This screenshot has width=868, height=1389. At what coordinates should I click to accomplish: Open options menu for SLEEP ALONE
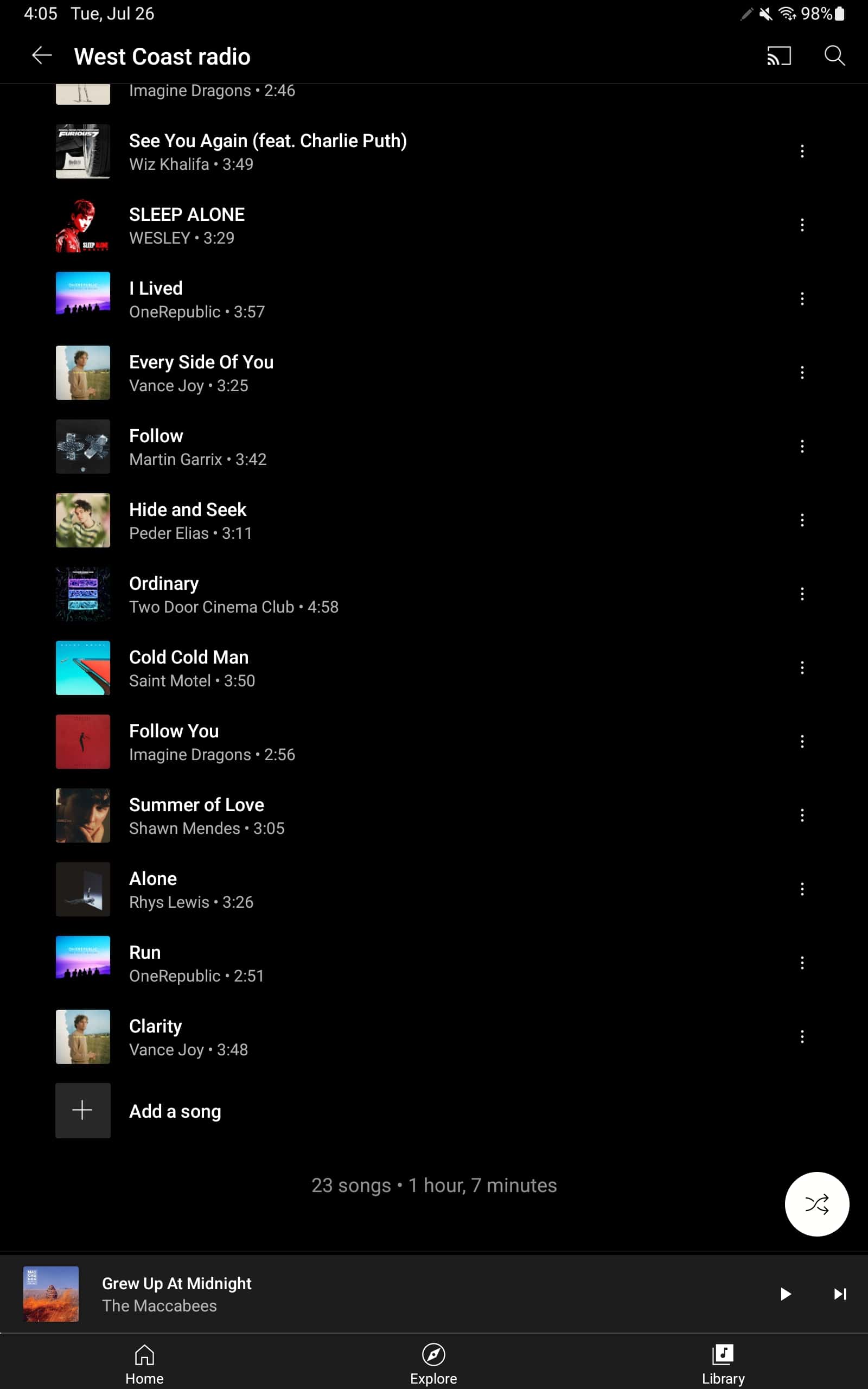[802, 225]
